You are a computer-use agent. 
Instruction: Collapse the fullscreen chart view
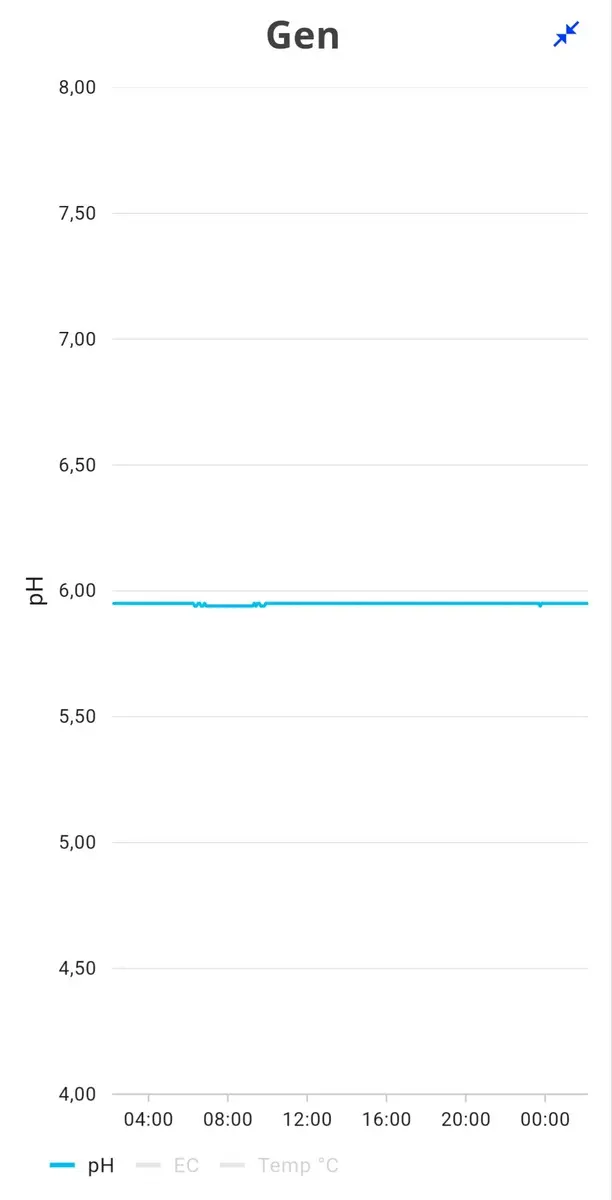[x=566, y=35]
